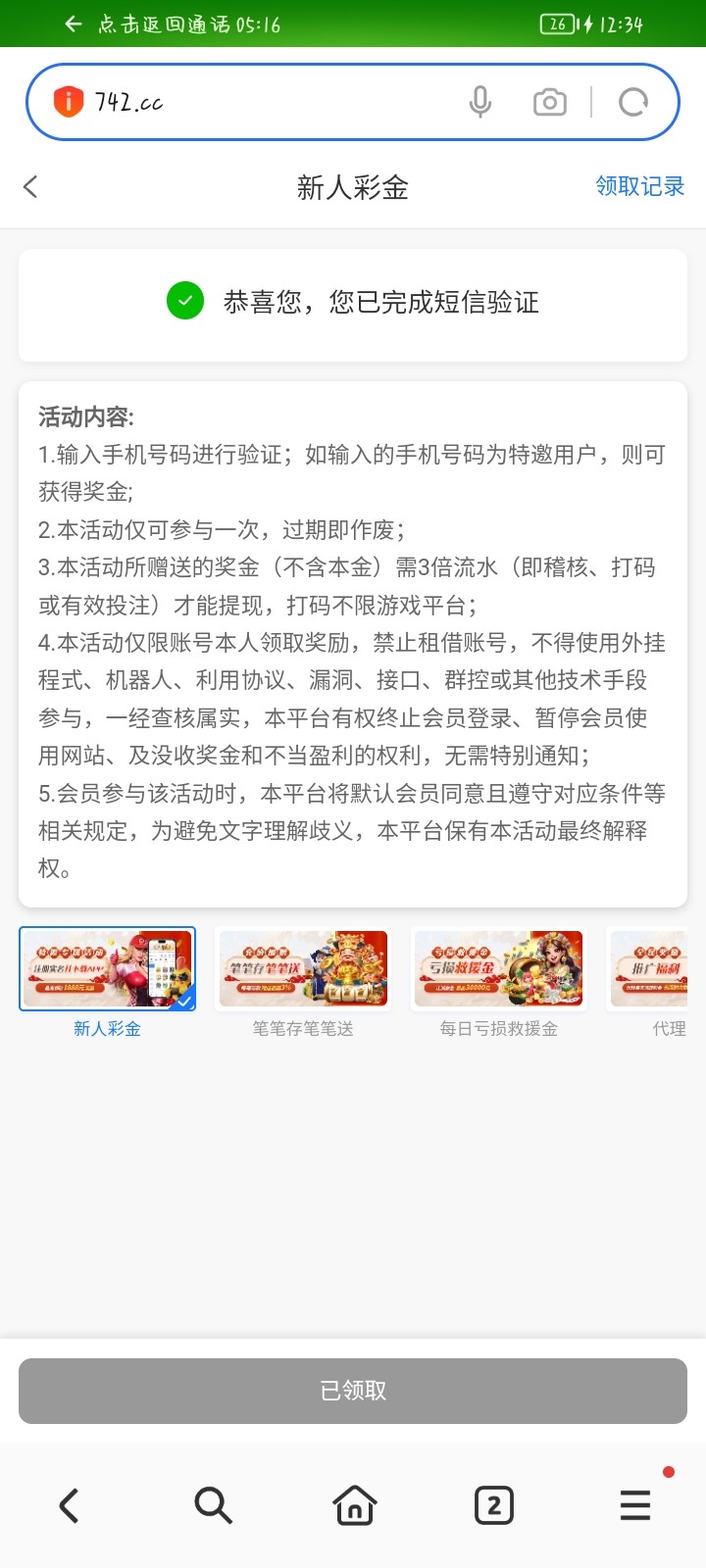Viewport: 706px width, 1568px height.
Task: Open the tabs switcher showing 2 tabs
Action: [494, 1505]
